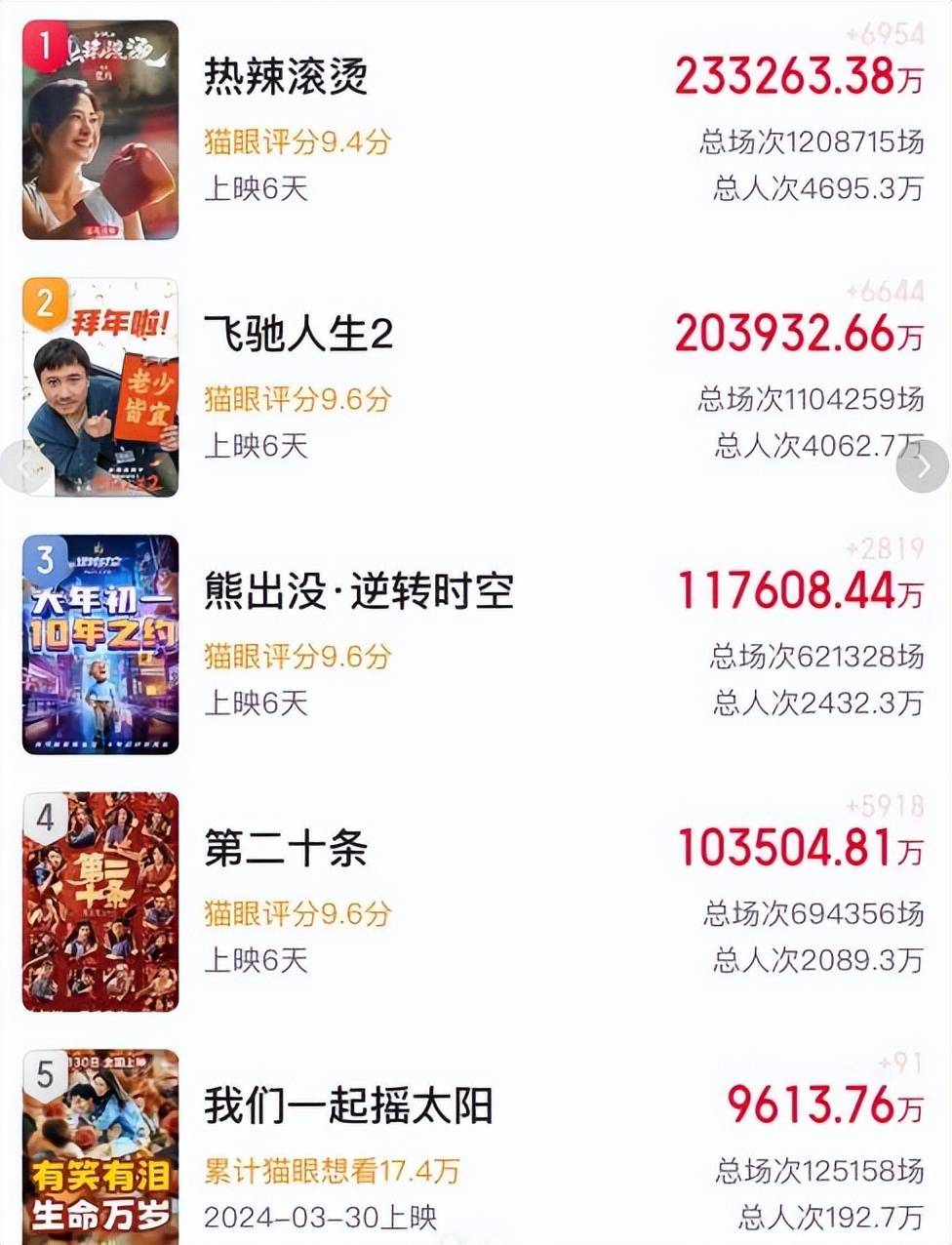Go to the next image with right arrow
The height and width of the screenshot is (1245, 952).
coord(923,467)
